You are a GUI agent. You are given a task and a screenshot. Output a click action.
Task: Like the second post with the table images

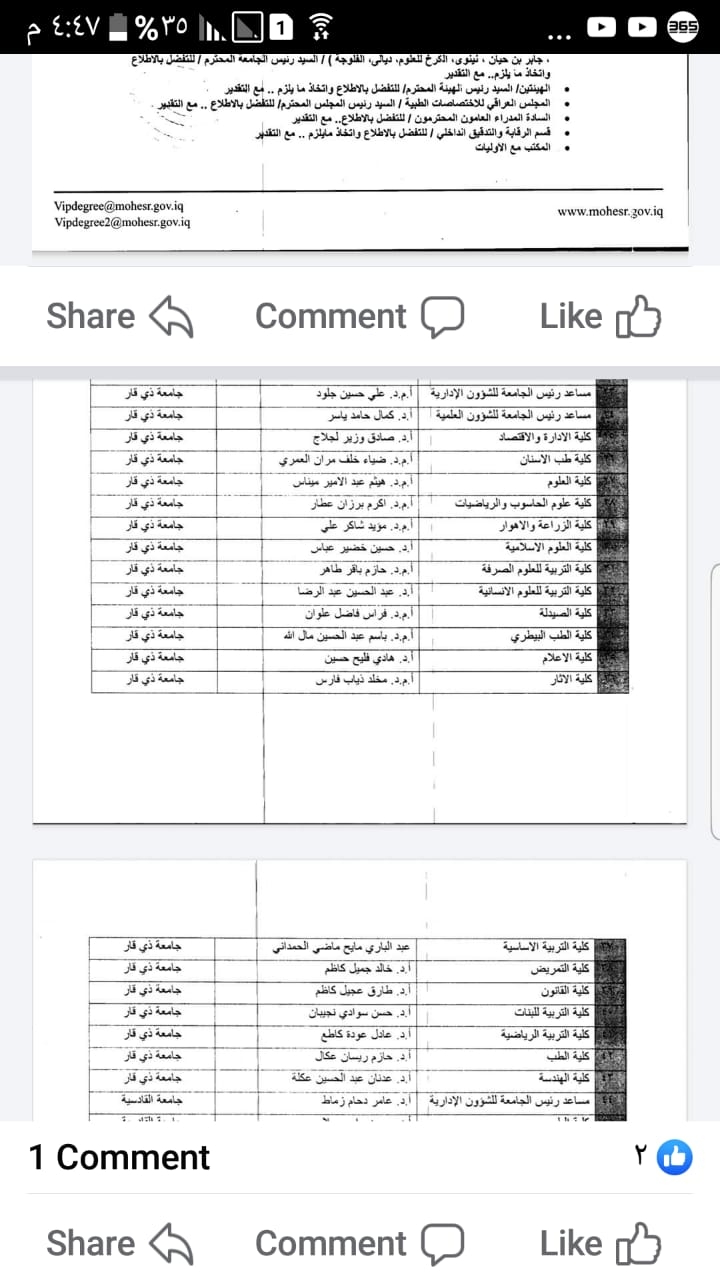tap(600, 1243)
